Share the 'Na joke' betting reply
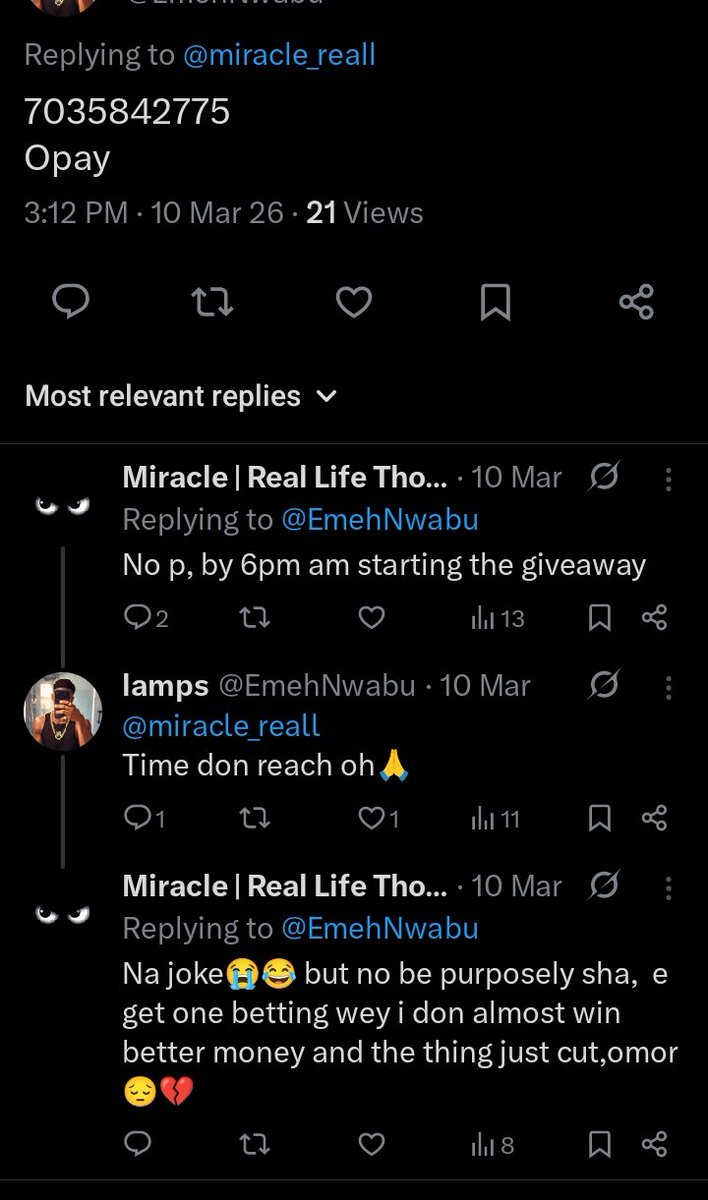This screenshot has height=1200, width=708. tap(654, 1144)
